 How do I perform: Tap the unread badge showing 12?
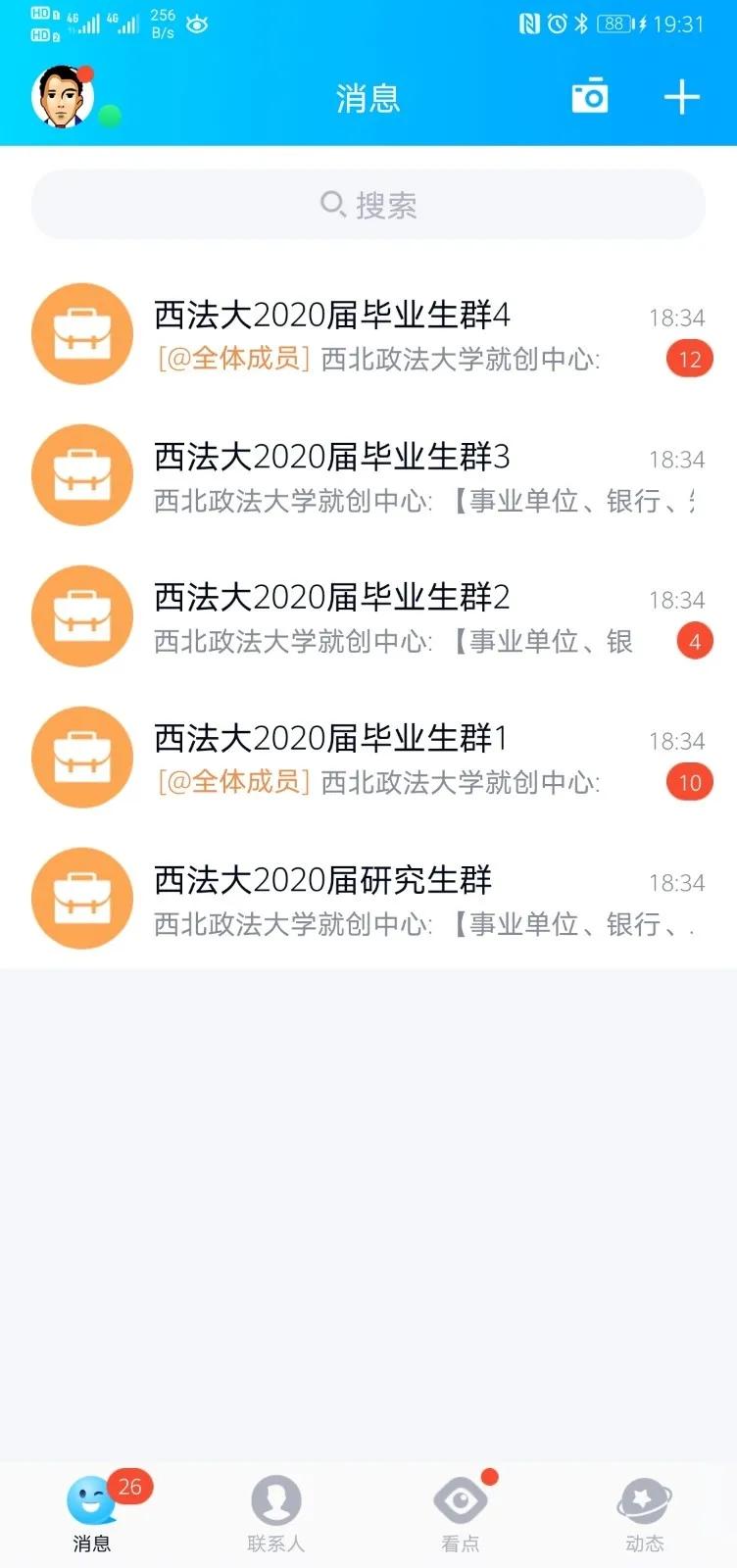click(690, 358)
